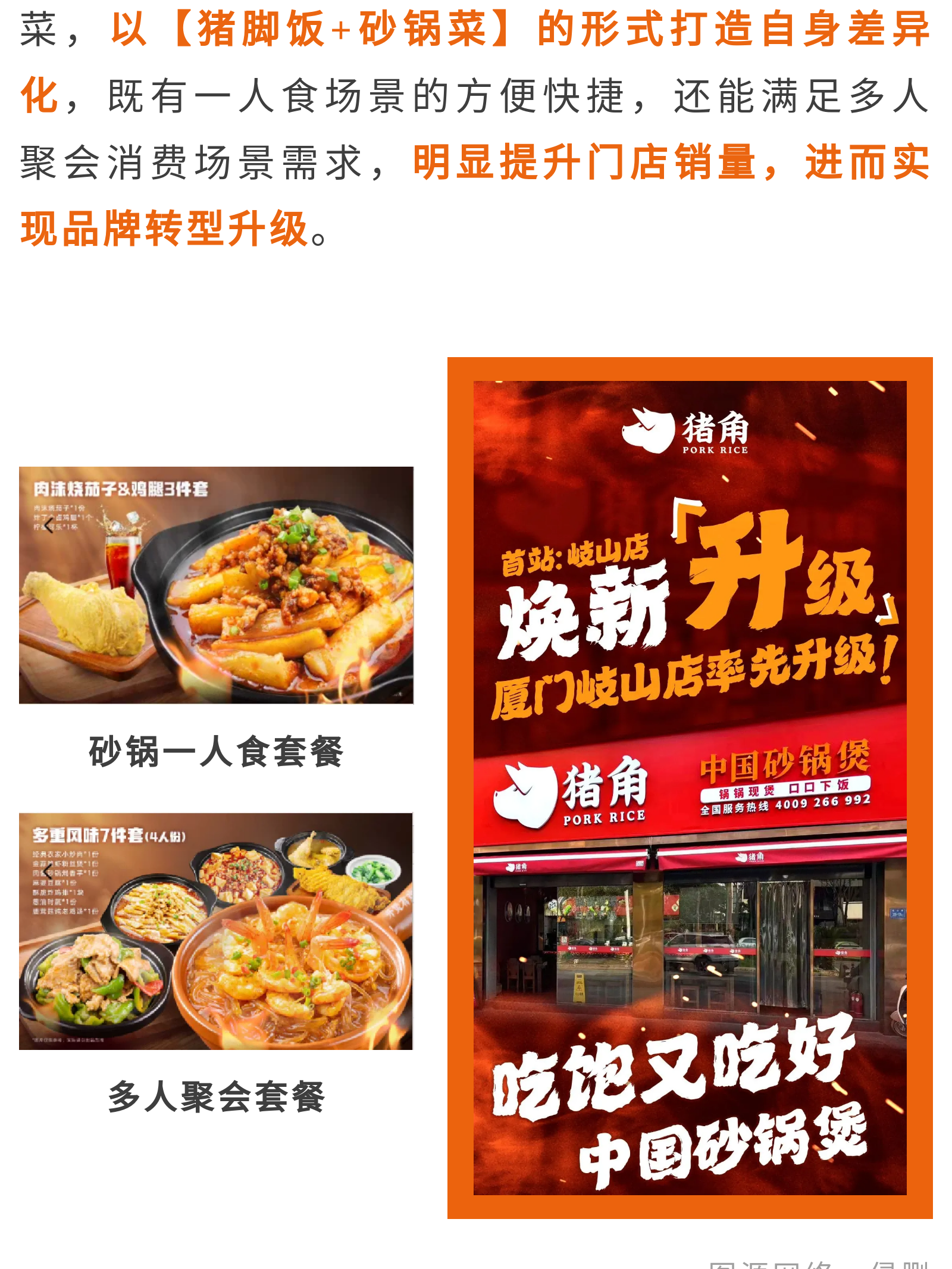The image size is (952, 1269).
Task: View the 多人聚会套餐 dishes image
Action: [216, 931]
